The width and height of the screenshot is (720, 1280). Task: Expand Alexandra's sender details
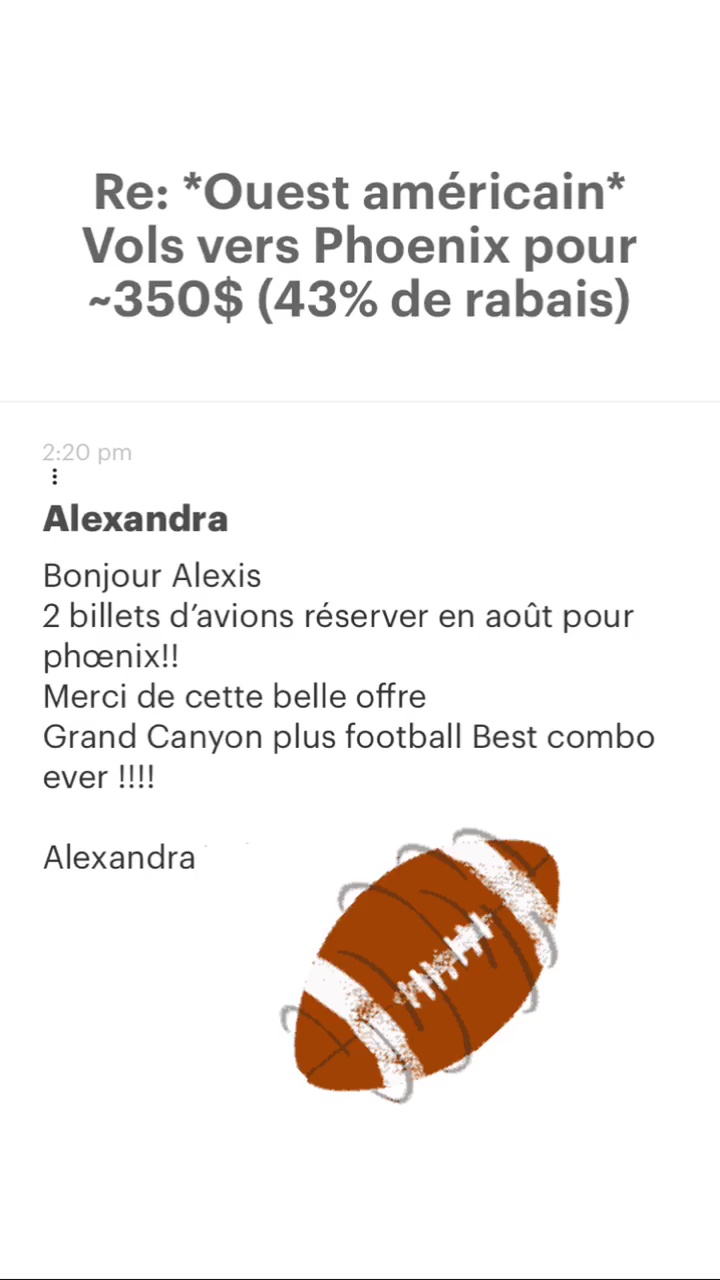point(135,519)
